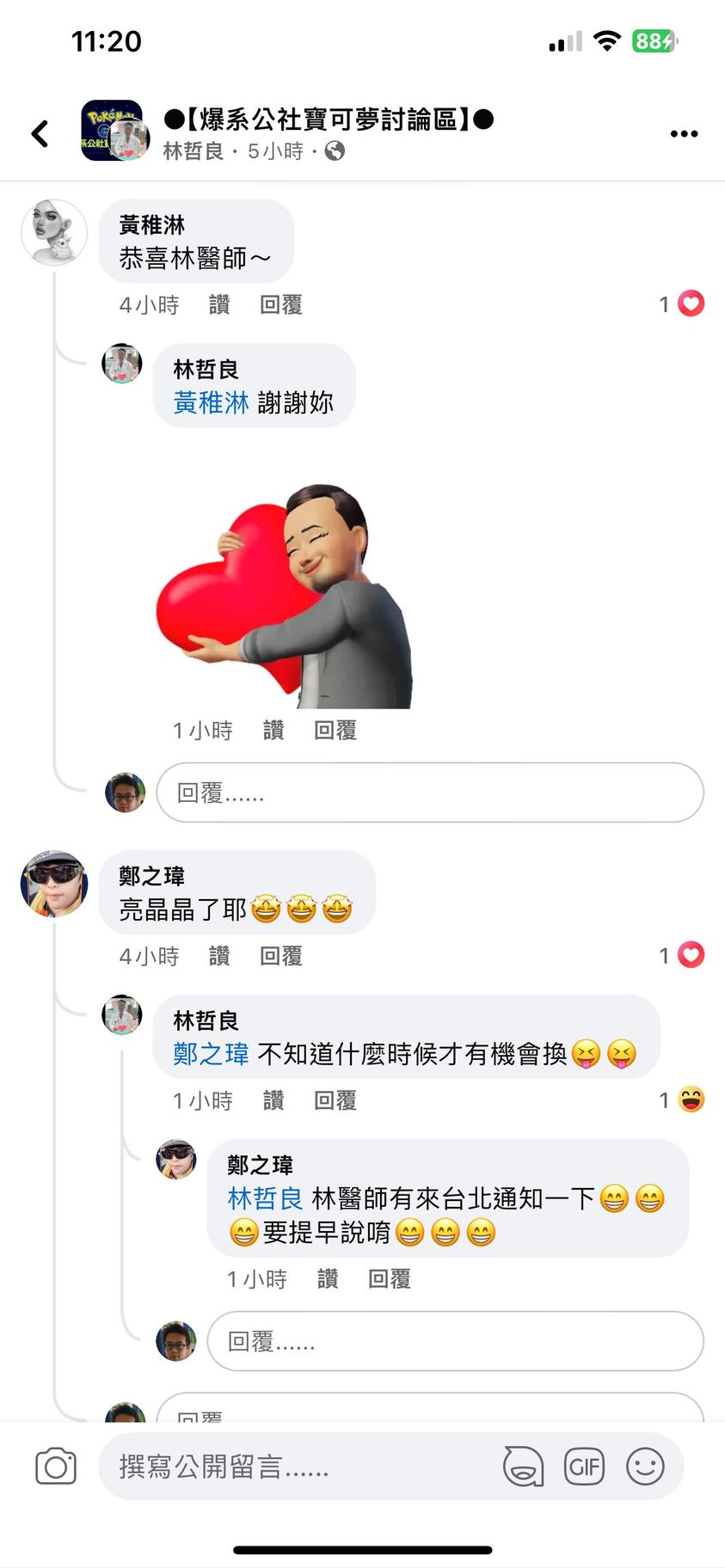Image resolution: width=725 pixels, height=1568 pixels.
Task: Like 林哲良's heart sticker reply
Action: pos(273,731)
